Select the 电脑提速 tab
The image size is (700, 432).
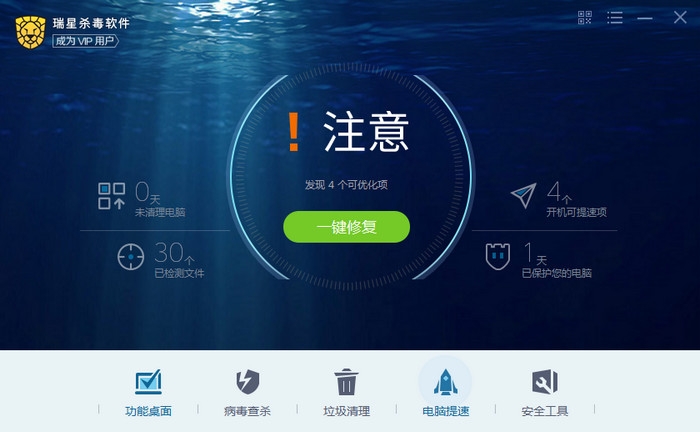pos(445,392)
